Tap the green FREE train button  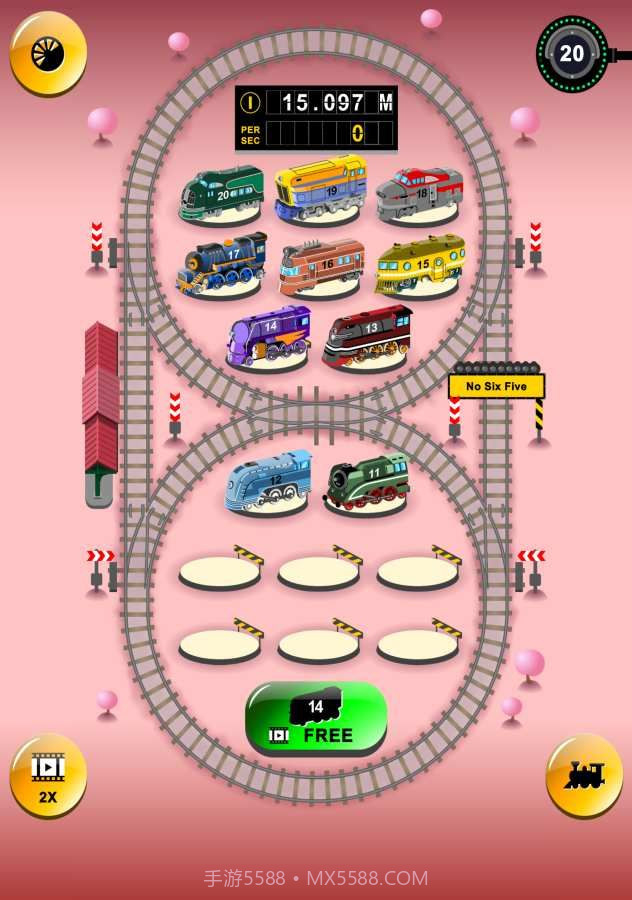(316, 718)
